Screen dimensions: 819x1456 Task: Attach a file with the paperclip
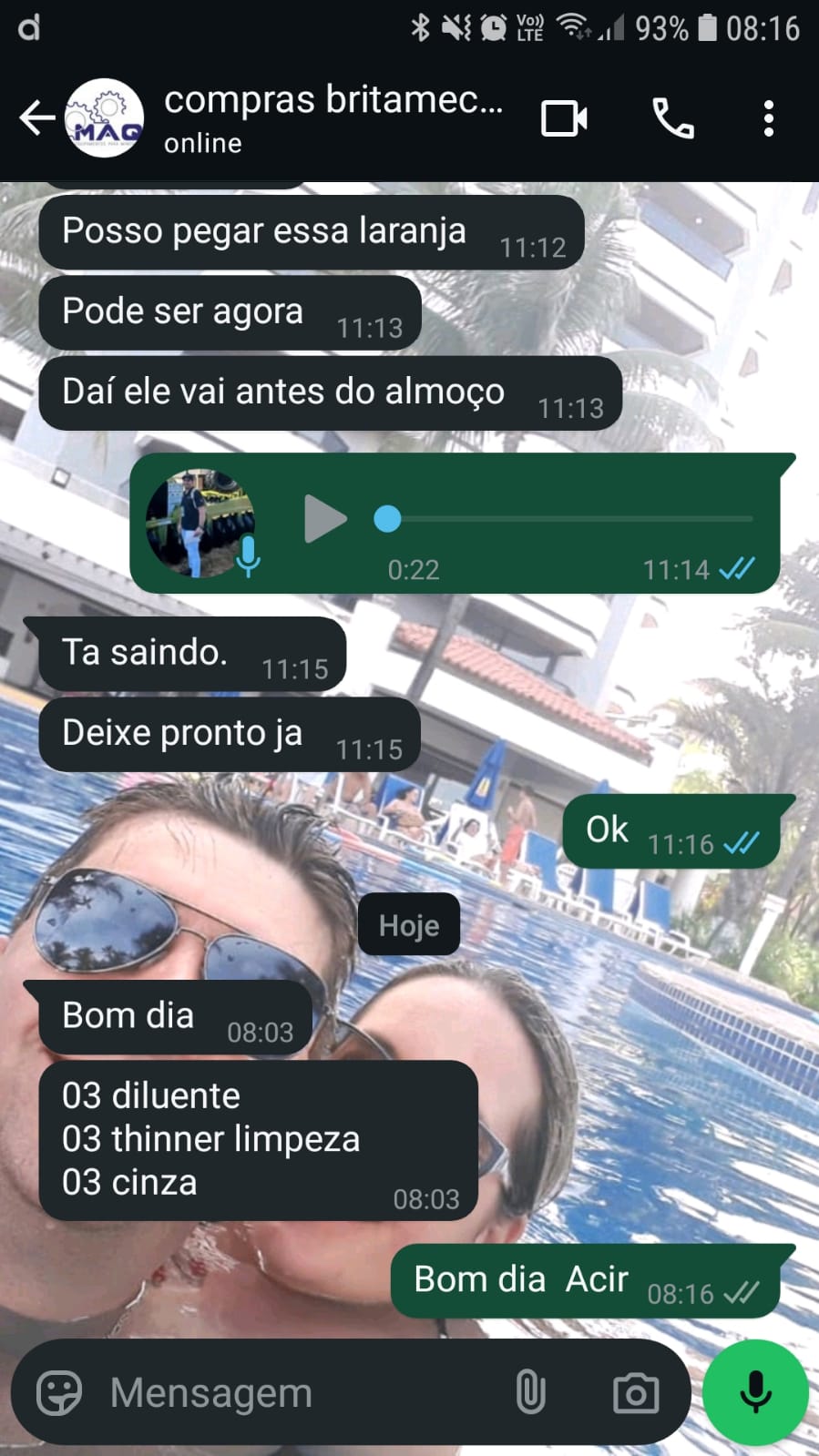530,1393
